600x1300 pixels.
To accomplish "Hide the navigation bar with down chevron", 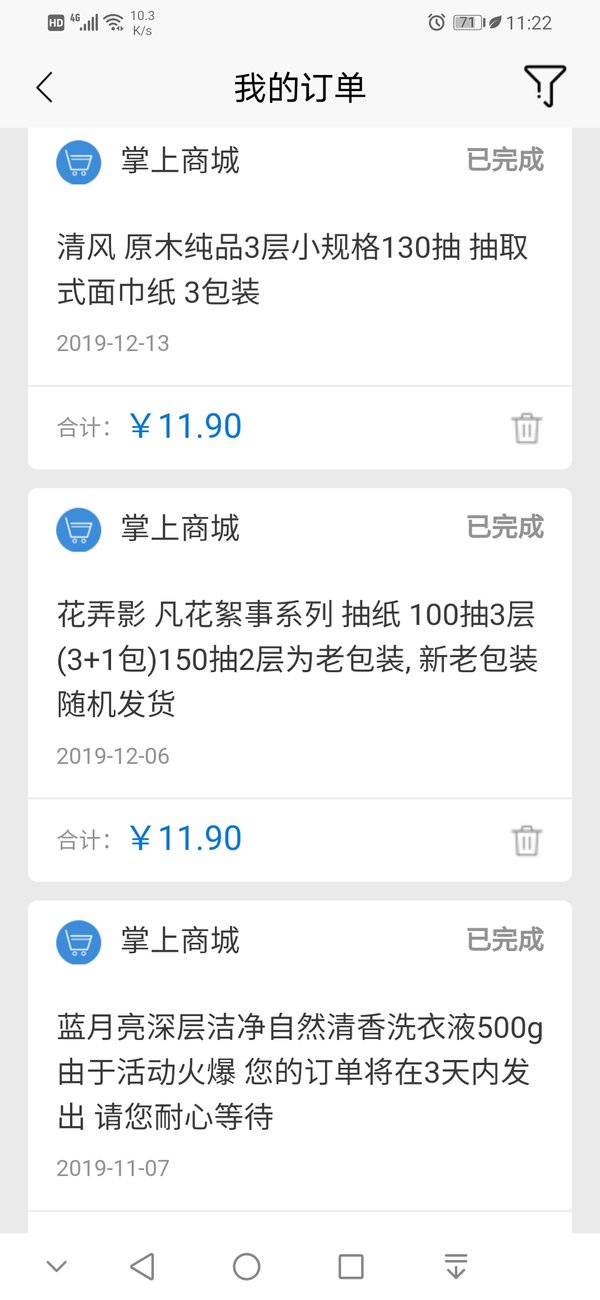I will [x=57, y=1267].
